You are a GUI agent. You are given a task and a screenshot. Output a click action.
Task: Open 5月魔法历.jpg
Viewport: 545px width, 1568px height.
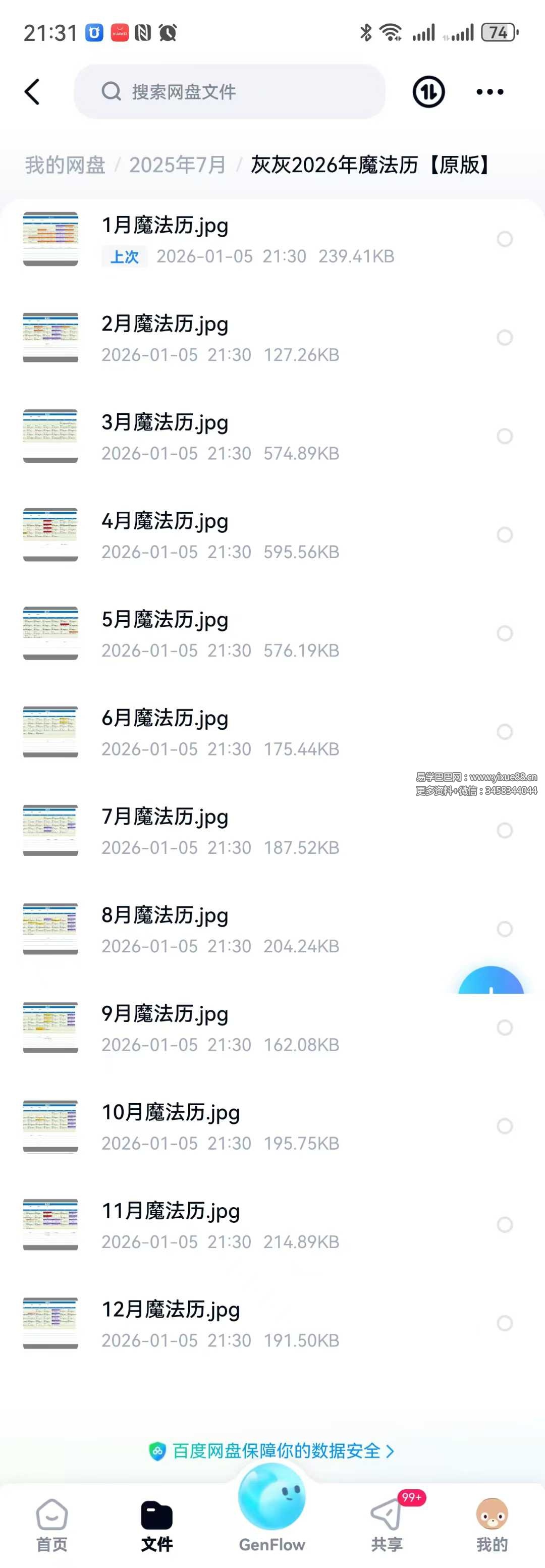click(x=165, y=620)
